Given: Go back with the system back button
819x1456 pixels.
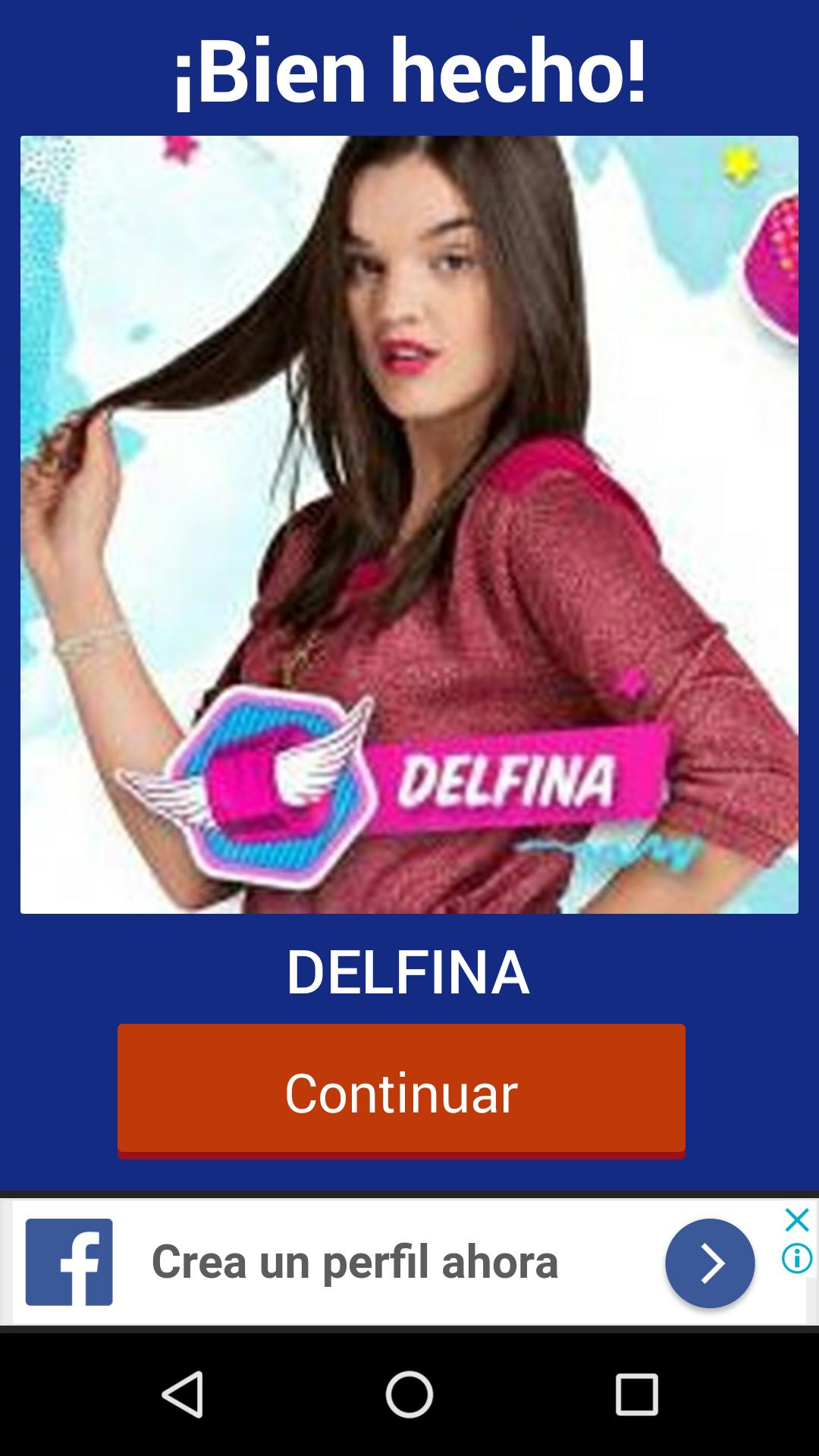Looking at the screenshot, I should click(183, 1394).
